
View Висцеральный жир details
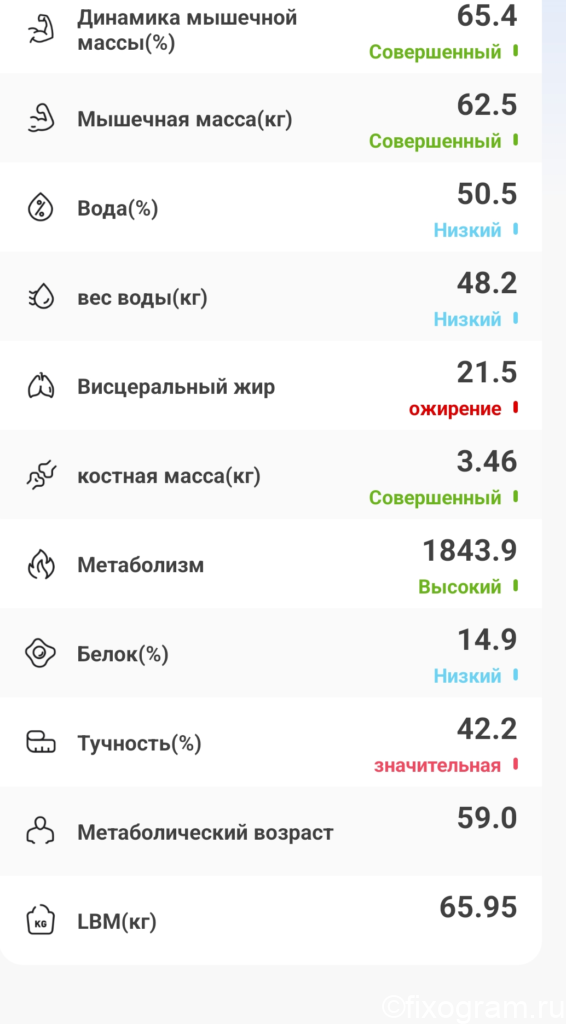tap(271, 385)
